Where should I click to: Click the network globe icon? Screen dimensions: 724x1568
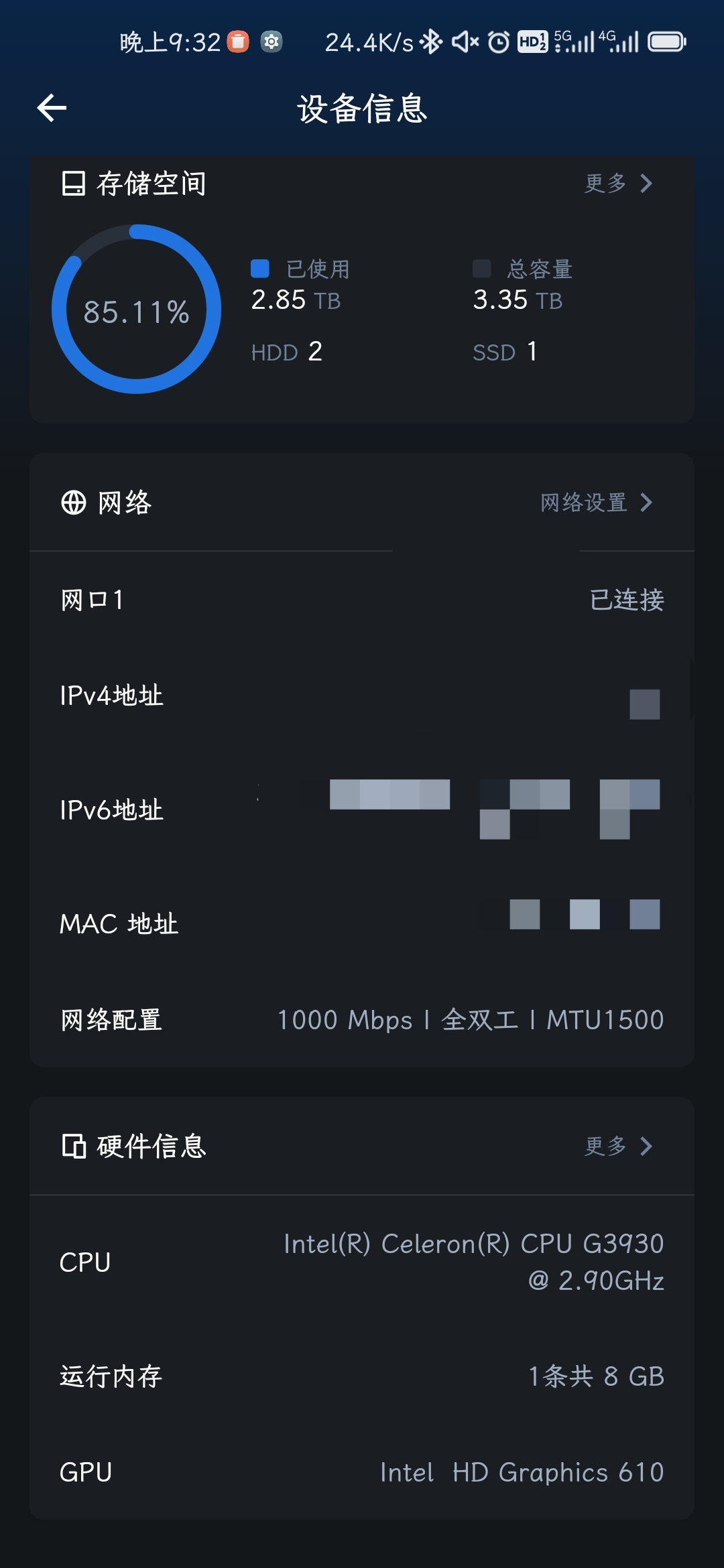(72, 502)
